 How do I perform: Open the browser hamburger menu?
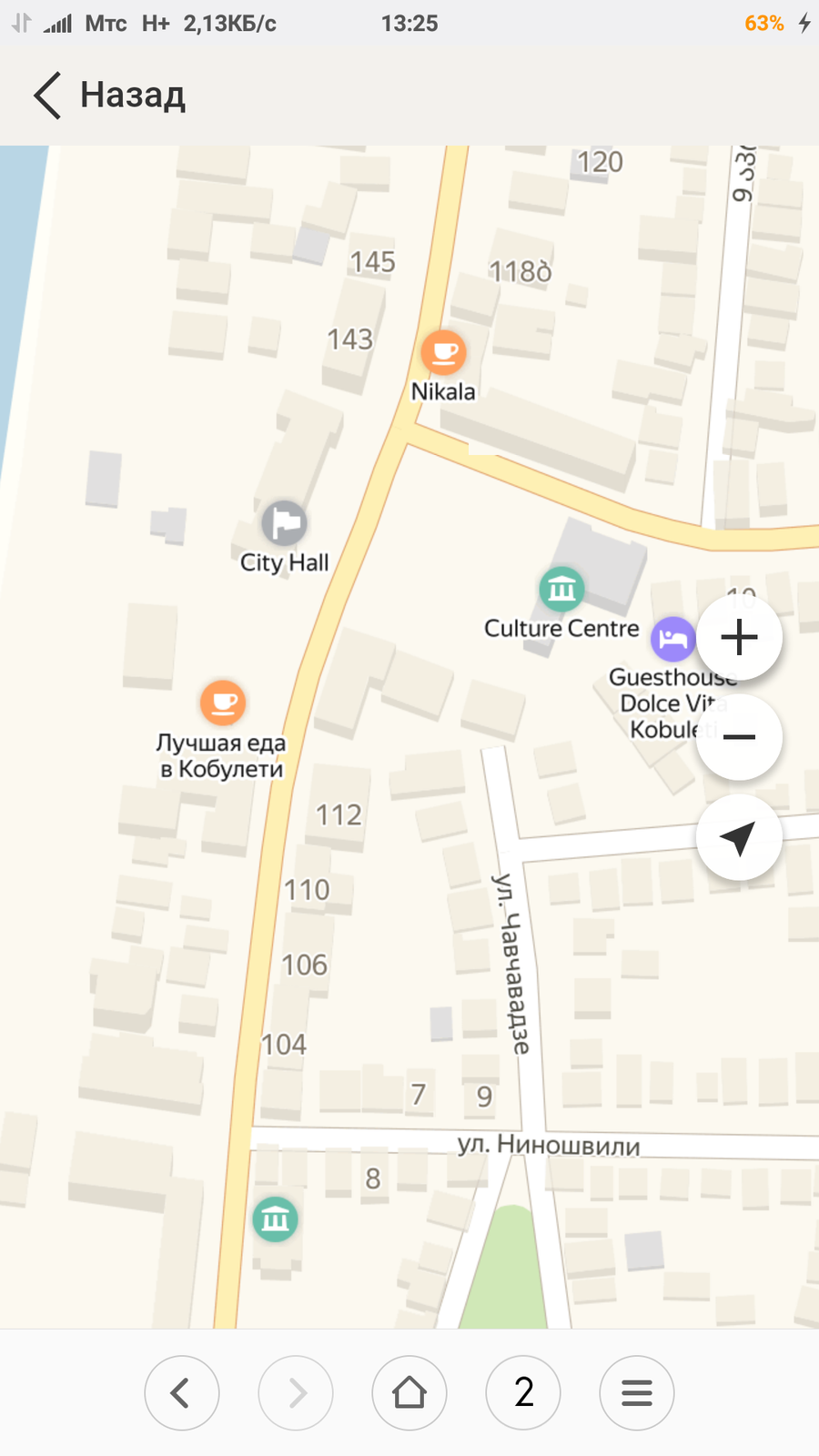[637, 1392]
